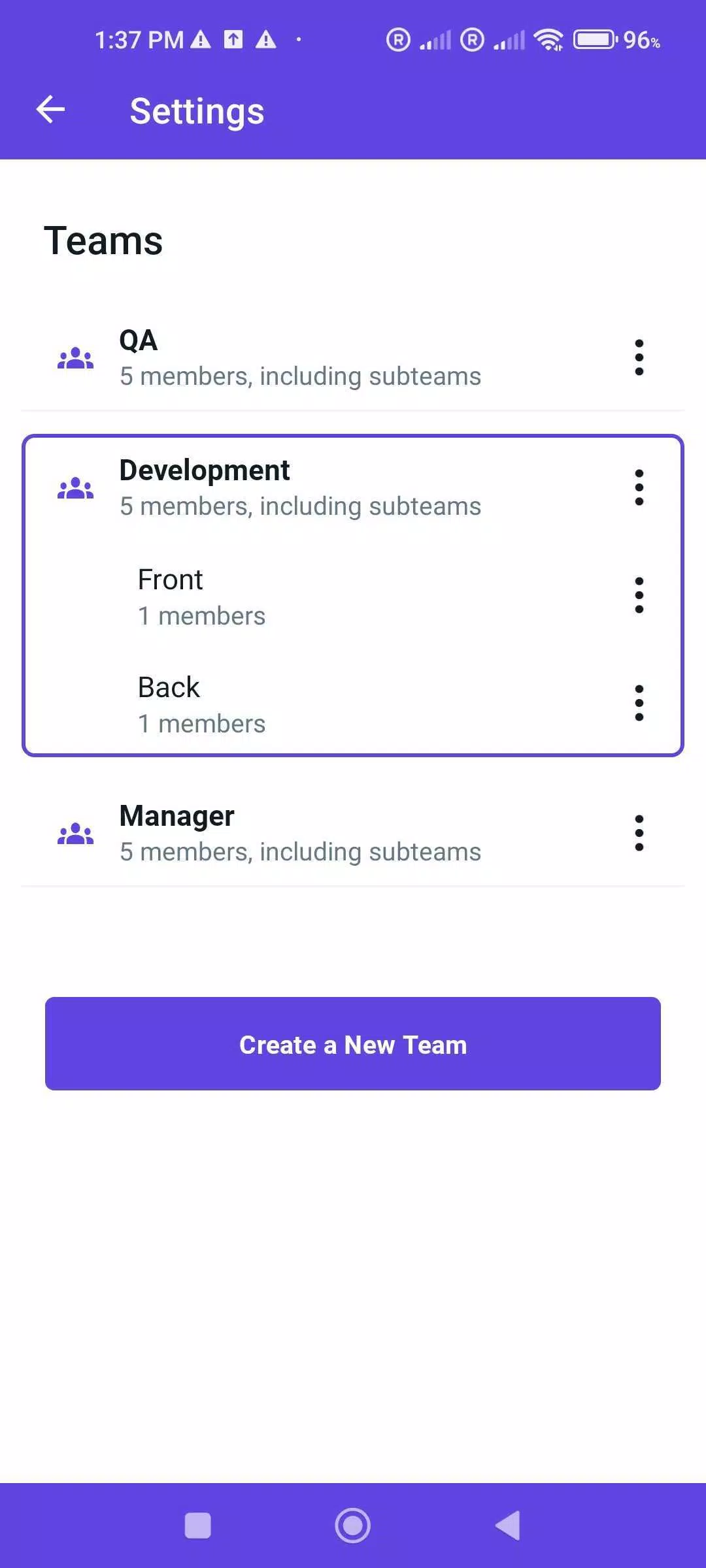This screenshot has width=706, height=1568.
Task: Open the overflow menu for QA team
Action: pos(639,357)
